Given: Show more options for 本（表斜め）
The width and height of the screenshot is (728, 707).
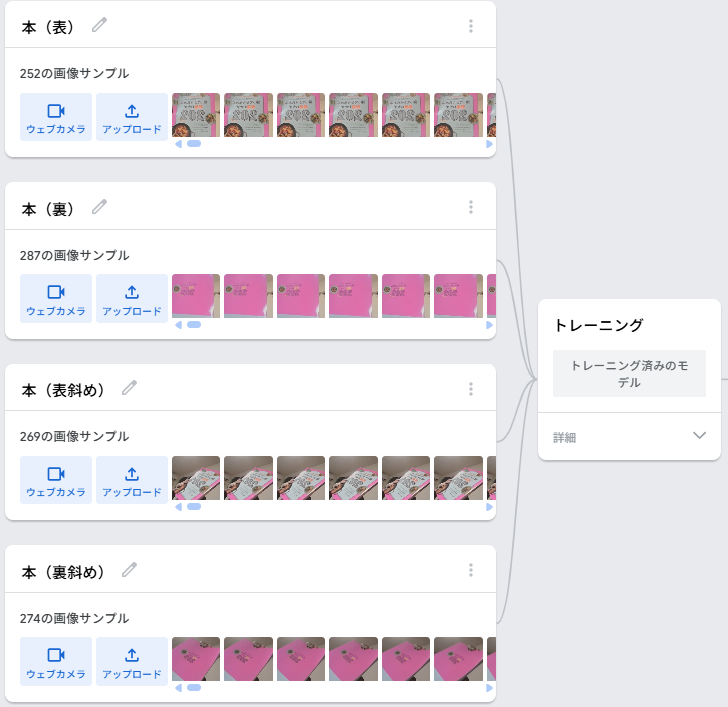Looking at the screenshot, I should tap(470, 389).
